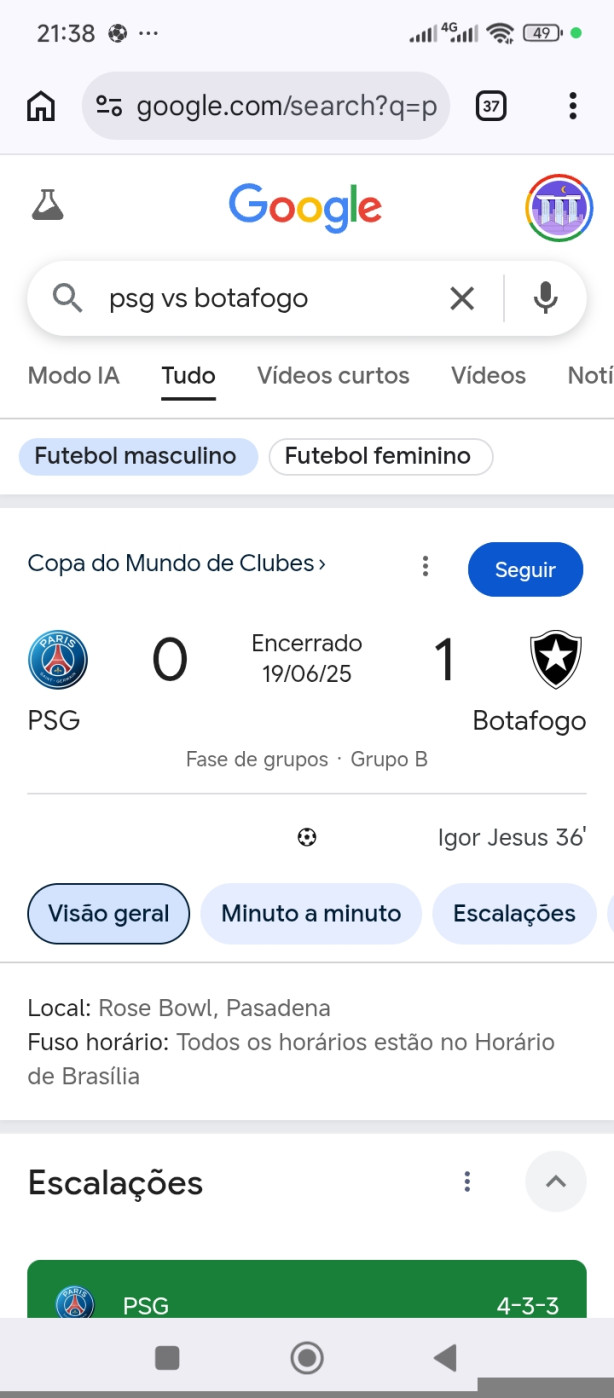The image size is (614, 1398).
Task: Open the browser overflow menu
Action: click(573, 106)
